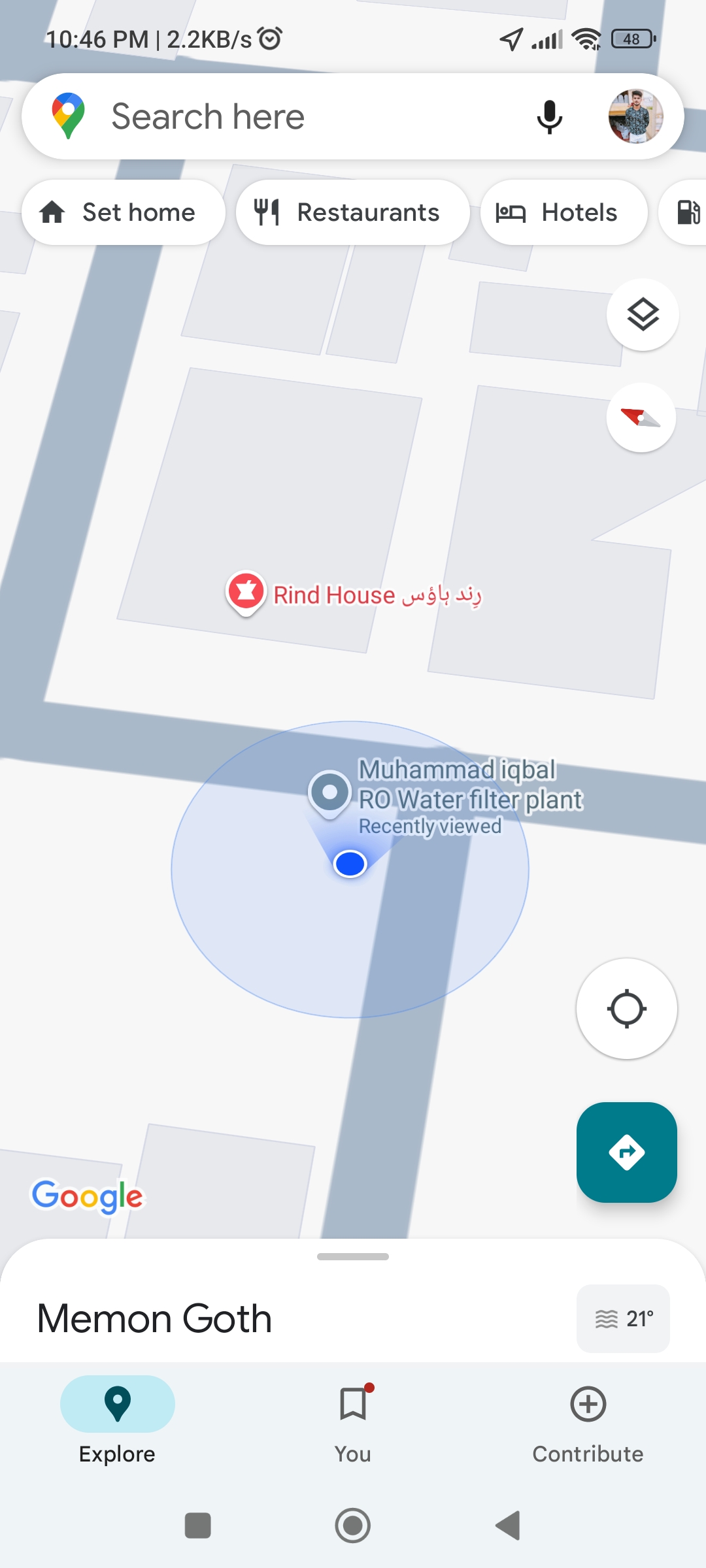The width and height of the screenshot is (706, 1568).
Task: Open the directions button
Action: 626,1152
